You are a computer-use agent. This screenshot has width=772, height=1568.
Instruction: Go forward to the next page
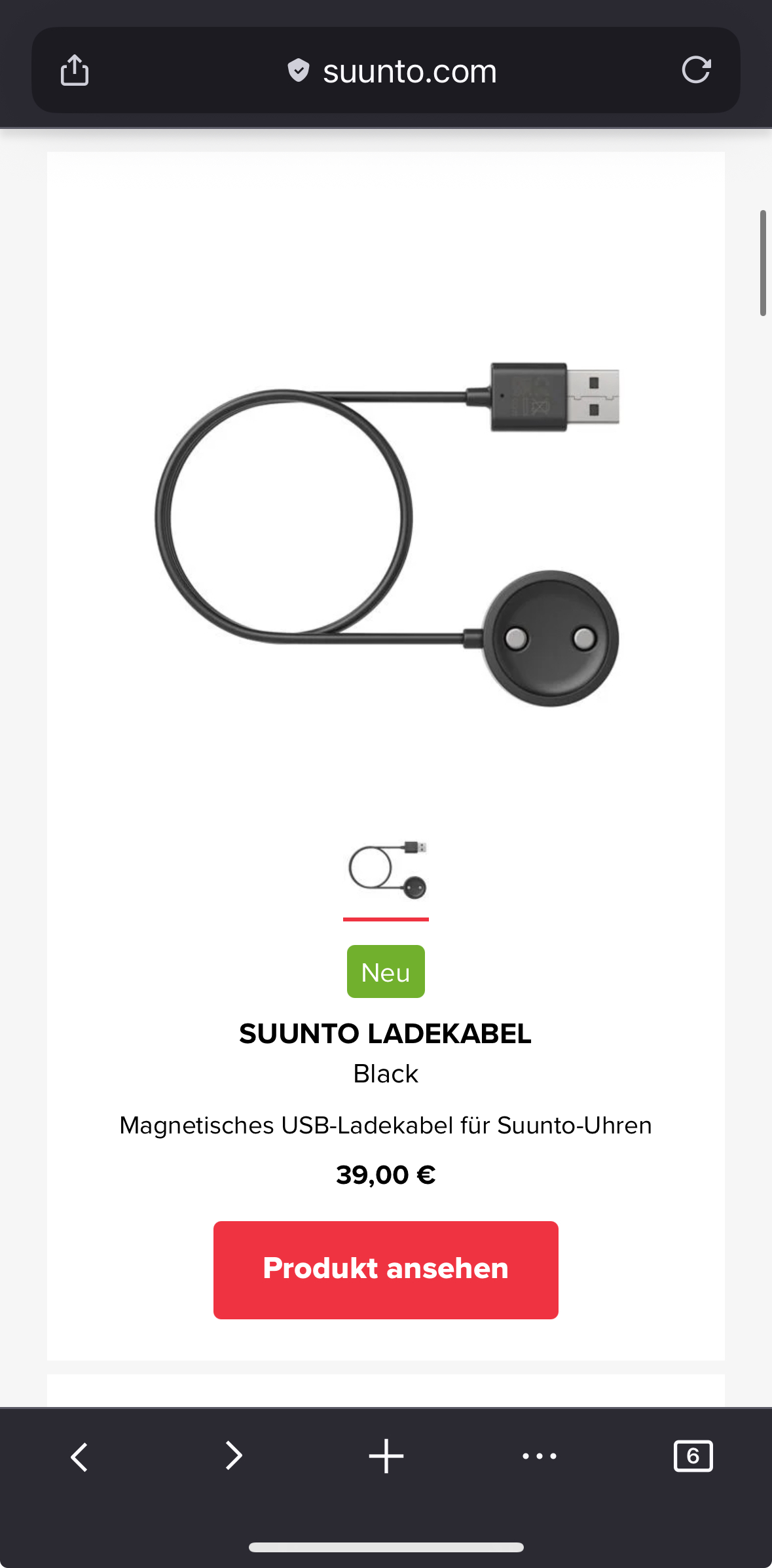(x=233, y=1456)
